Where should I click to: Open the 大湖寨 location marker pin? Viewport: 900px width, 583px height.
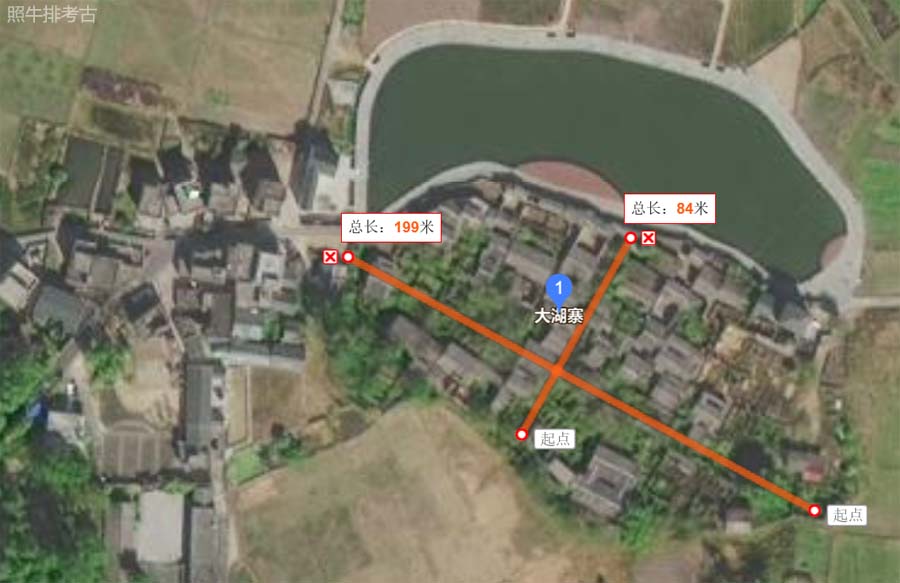coord(560,290)
